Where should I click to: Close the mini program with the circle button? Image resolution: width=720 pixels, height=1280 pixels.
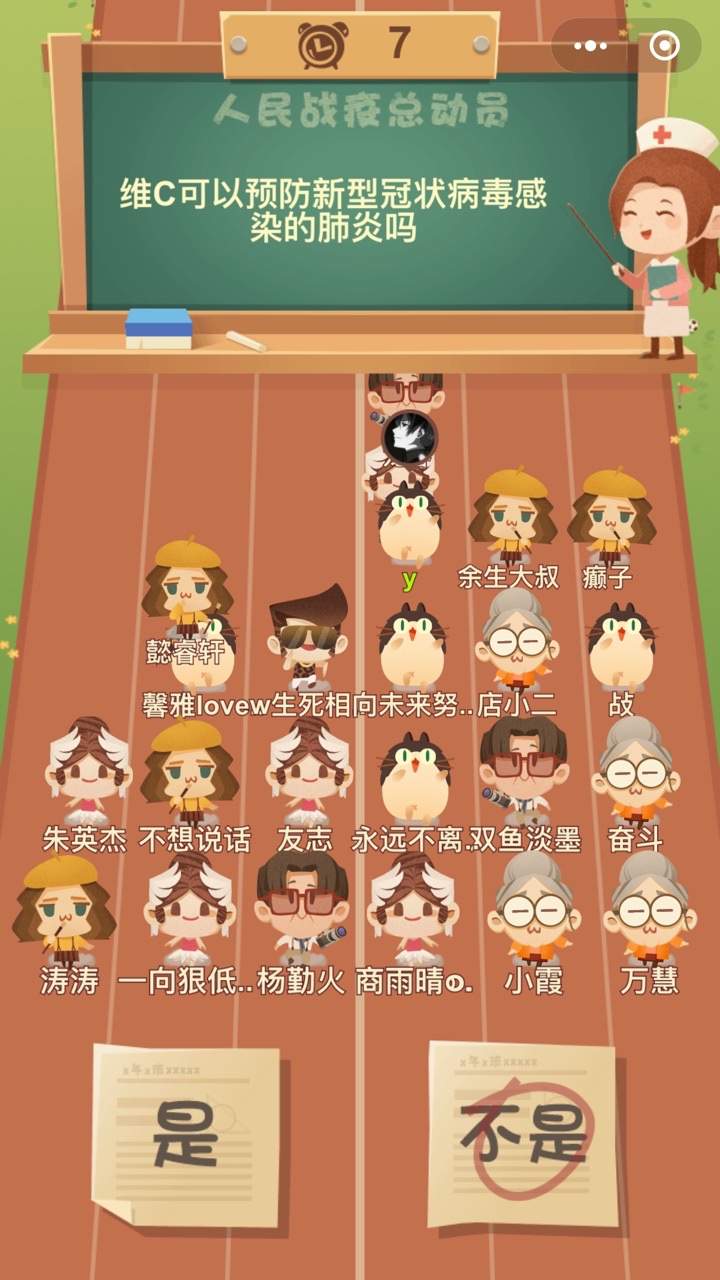(664, 46)
